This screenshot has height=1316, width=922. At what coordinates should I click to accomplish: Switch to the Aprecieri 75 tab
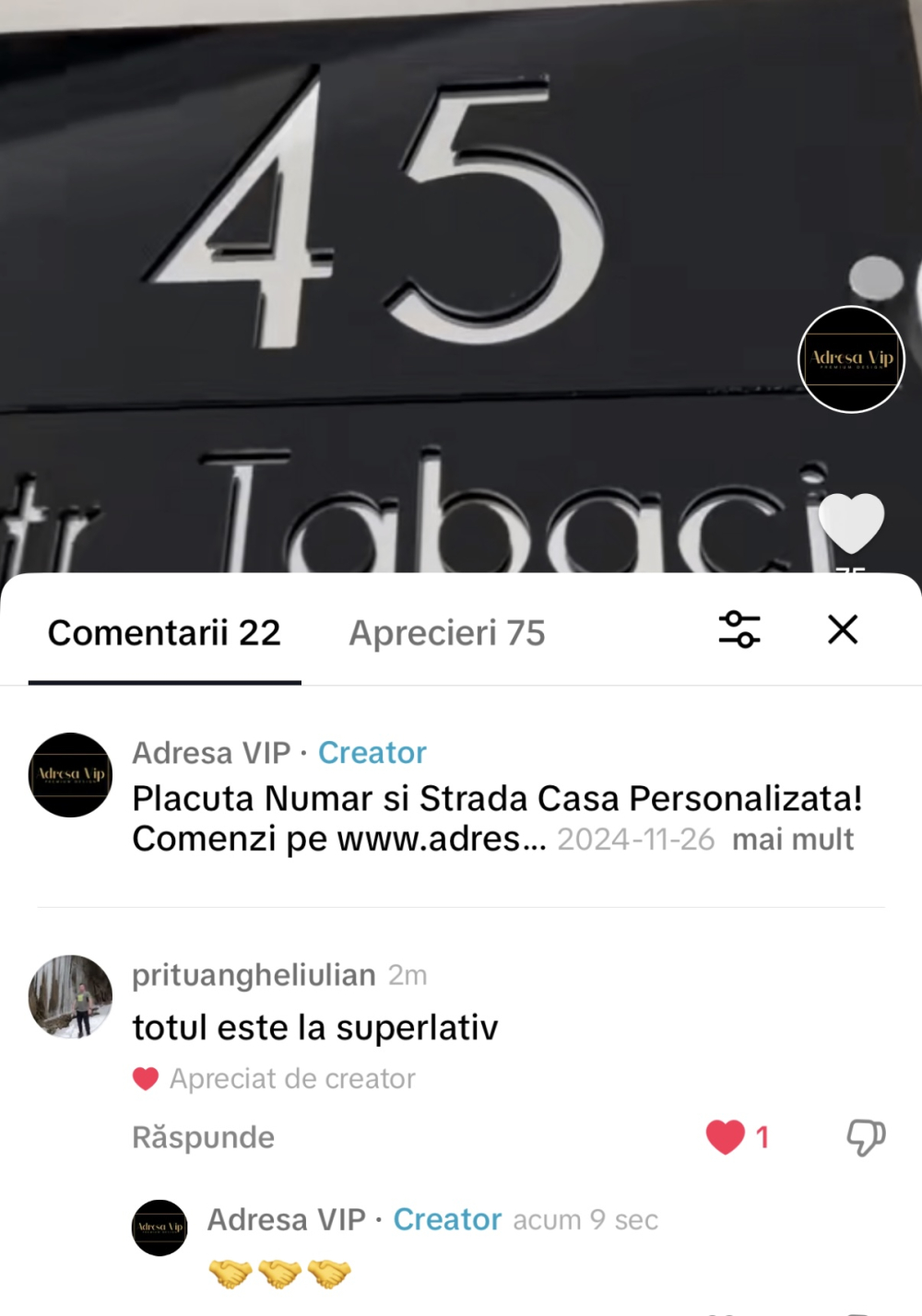(446, 633)
